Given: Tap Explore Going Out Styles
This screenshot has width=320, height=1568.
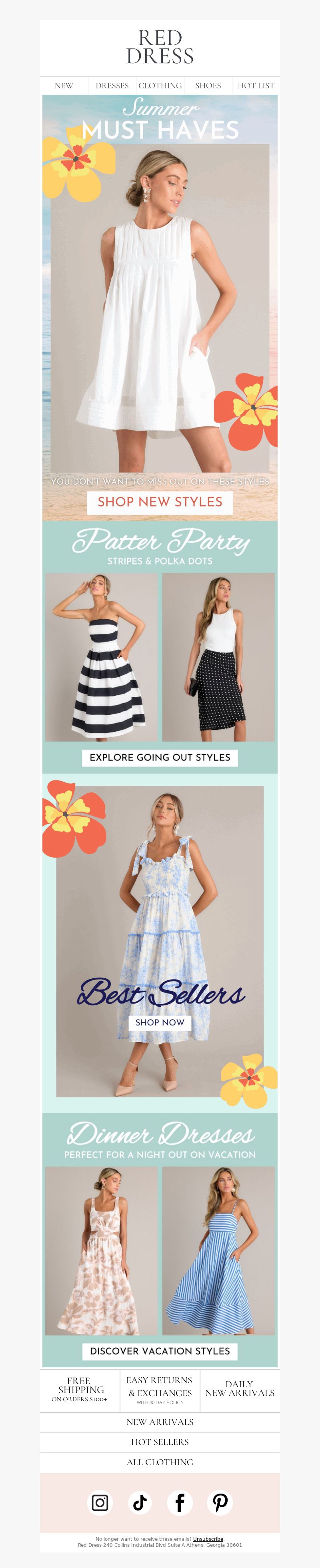Looking at the screenshot, I should tap(160, 757).
